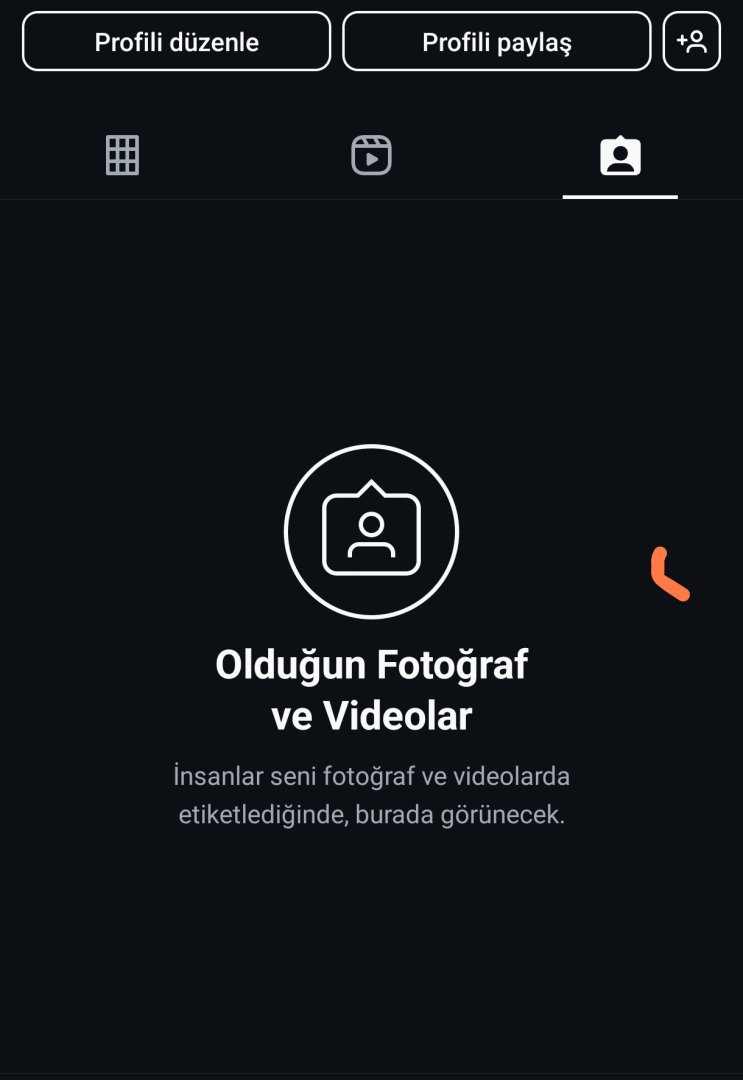Tap the Profili düzenle button
Viewport: 743px width, 1080px height.
point(176,42)
